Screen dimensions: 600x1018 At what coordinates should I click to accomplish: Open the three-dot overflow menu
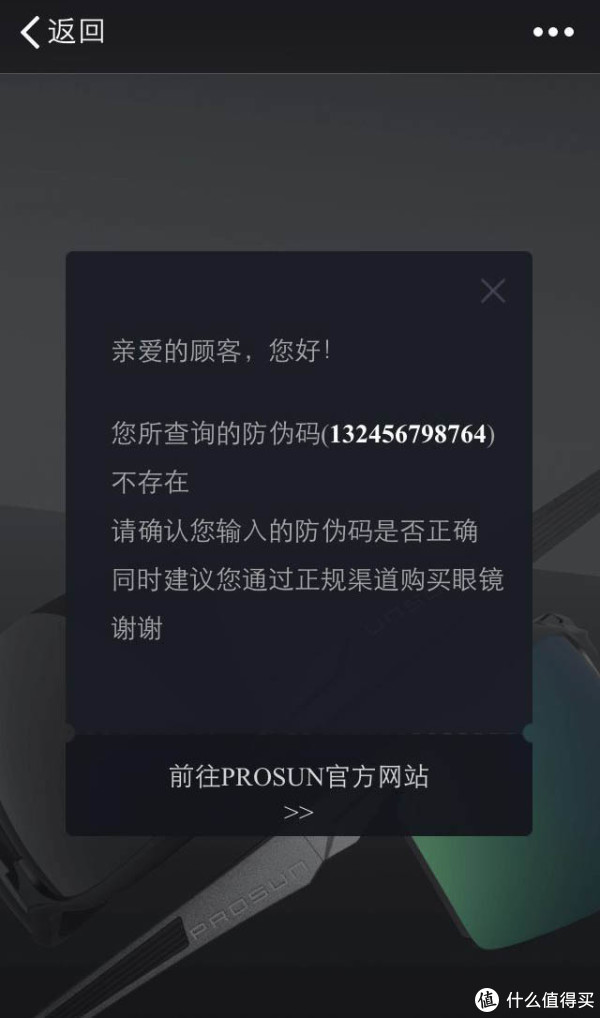click(x=553, y=33)
